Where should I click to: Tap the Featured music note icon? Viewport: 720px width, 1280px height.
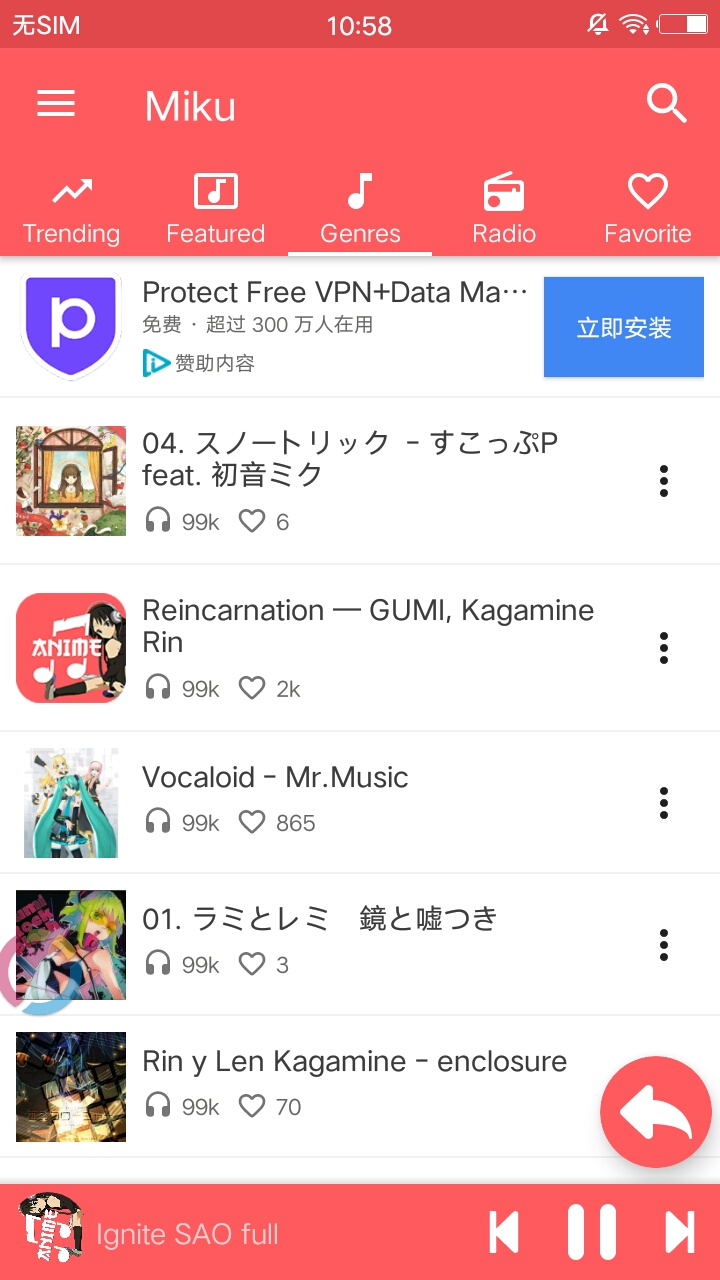215,188
